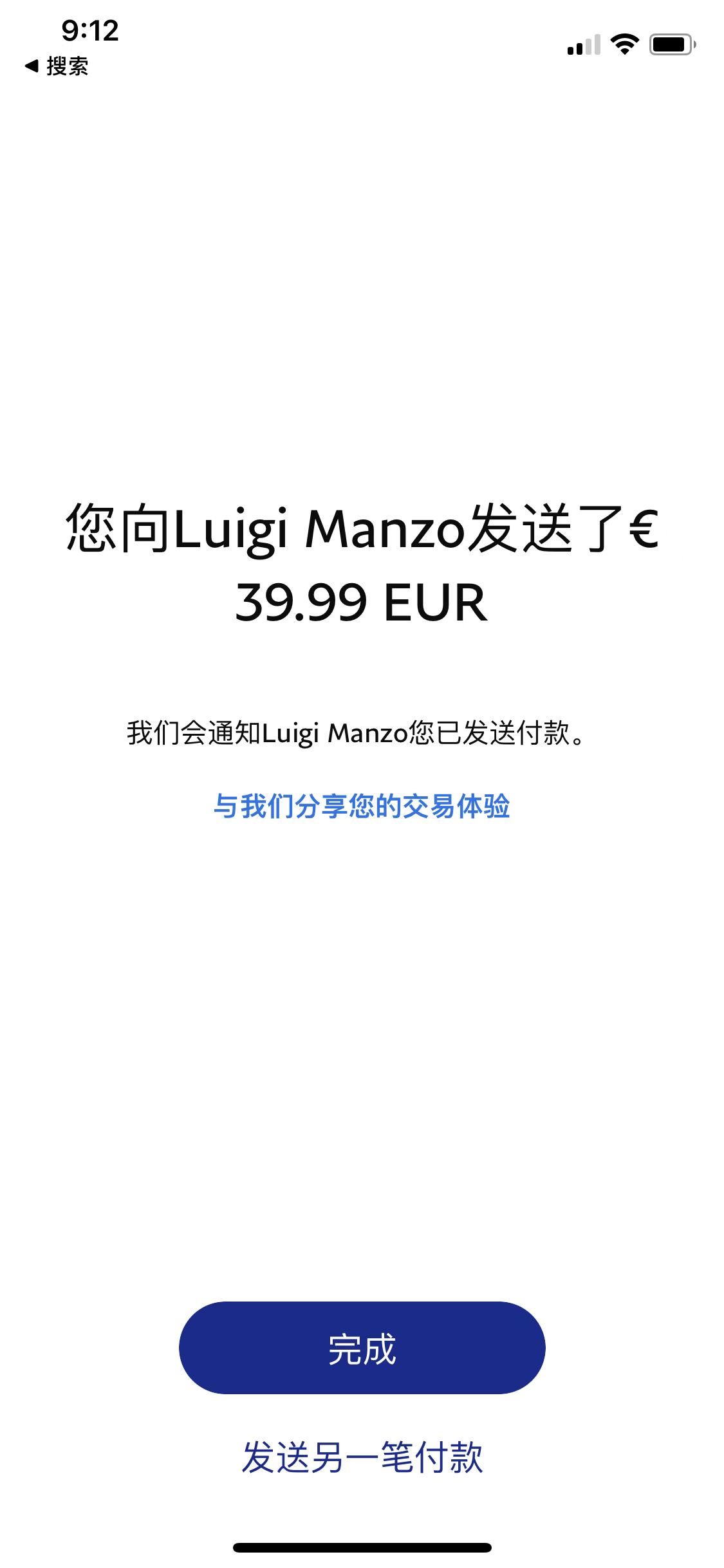This screenshot has height=1568, width=724.
Task: Return to 搜索 via back arrow
Action: pos(57,66)
